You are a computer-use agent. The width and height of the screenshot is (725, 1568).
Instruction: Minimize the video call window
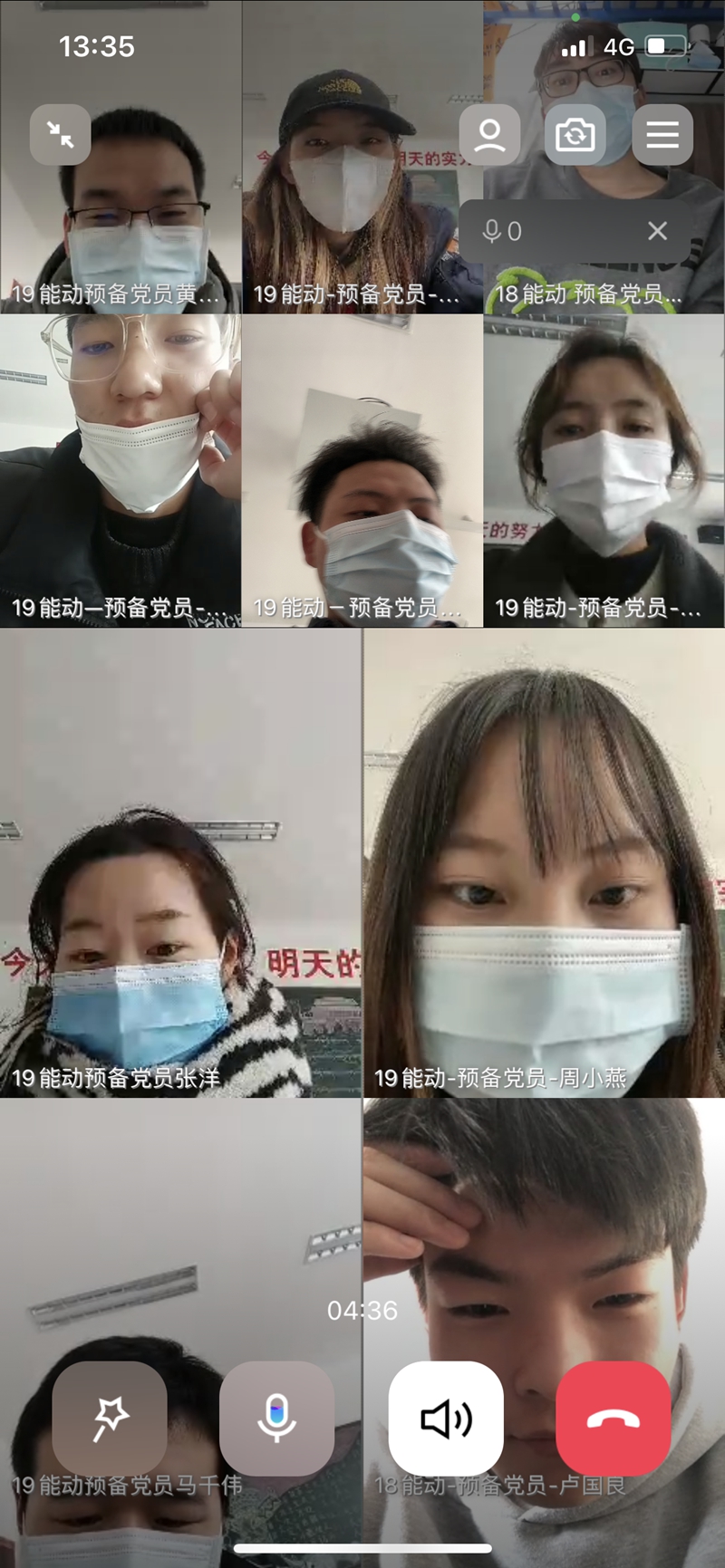tap(60, 135)
